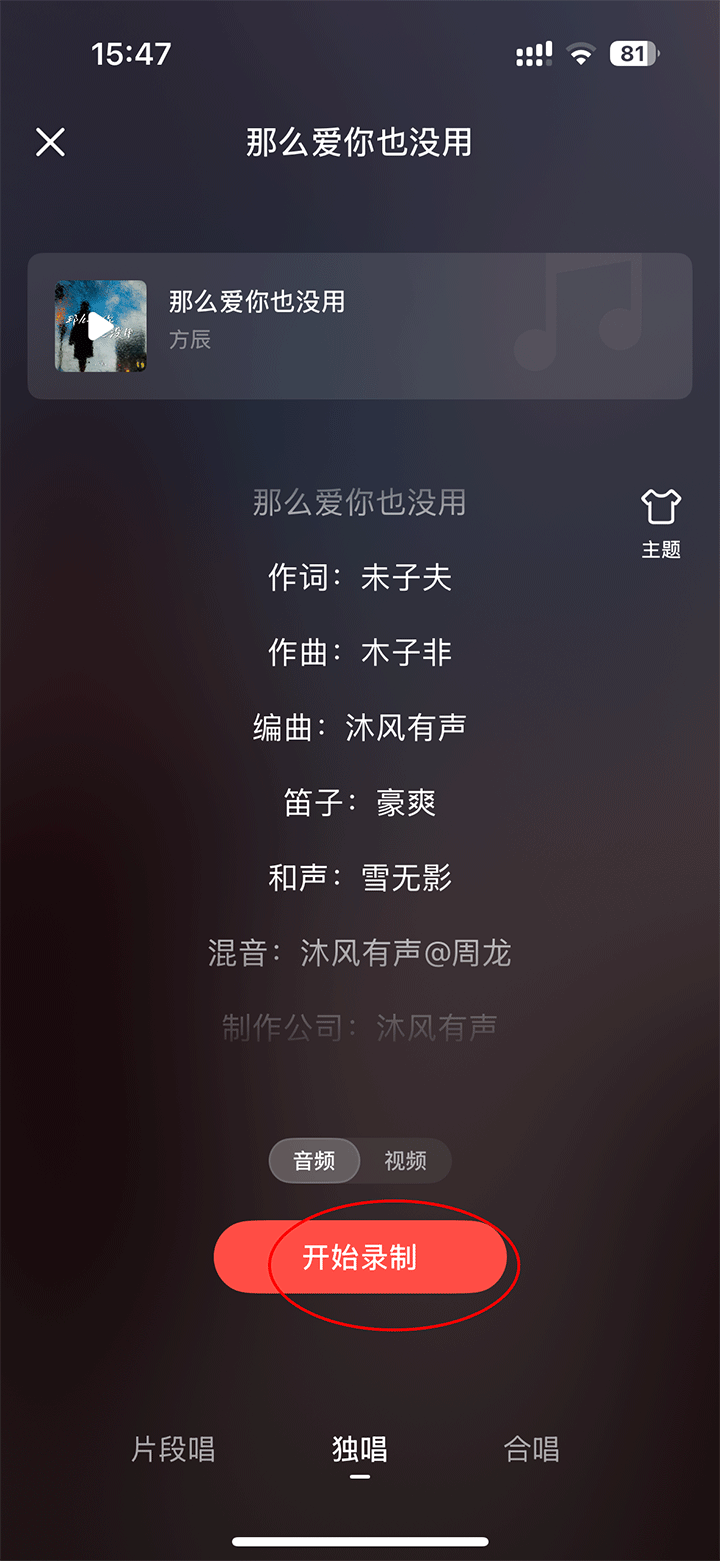
Task: Select 音频 recording mode
Action: pyautogui.click(x=314, y=1161)
